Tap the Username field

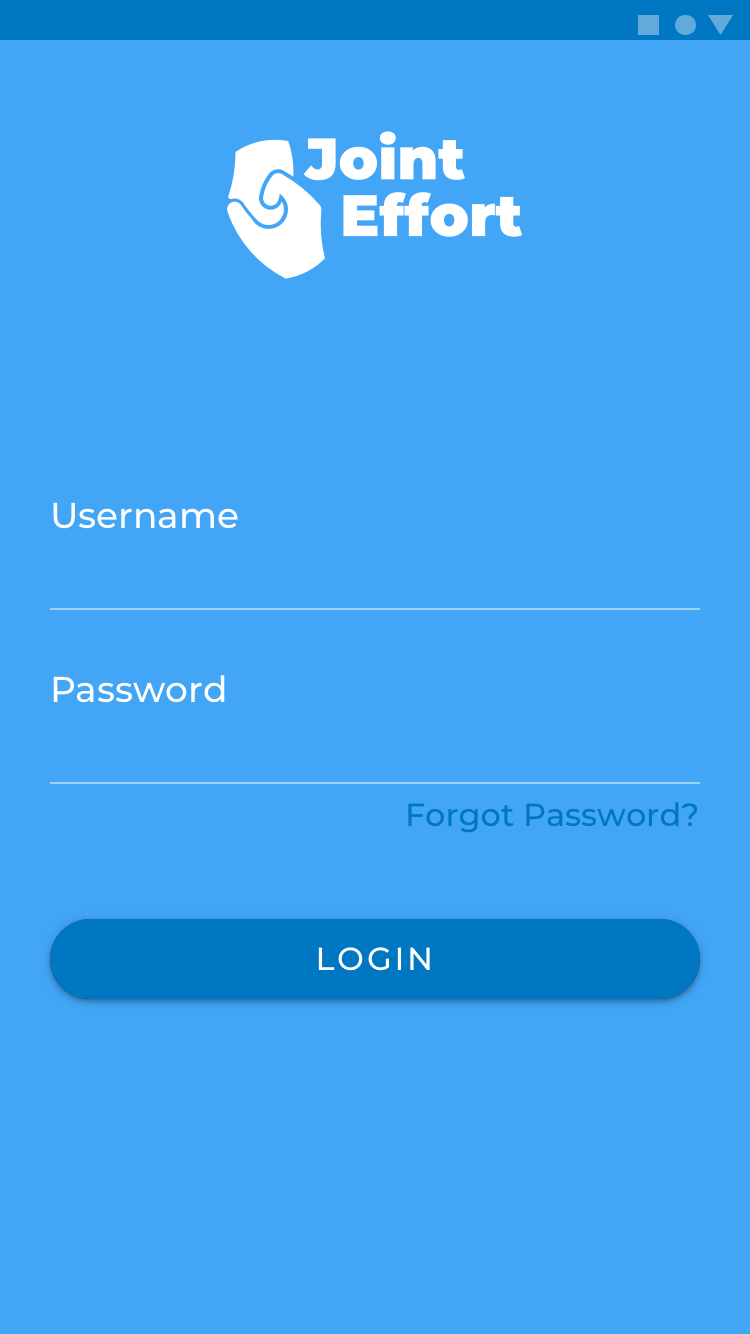click(x=375, y=551)
